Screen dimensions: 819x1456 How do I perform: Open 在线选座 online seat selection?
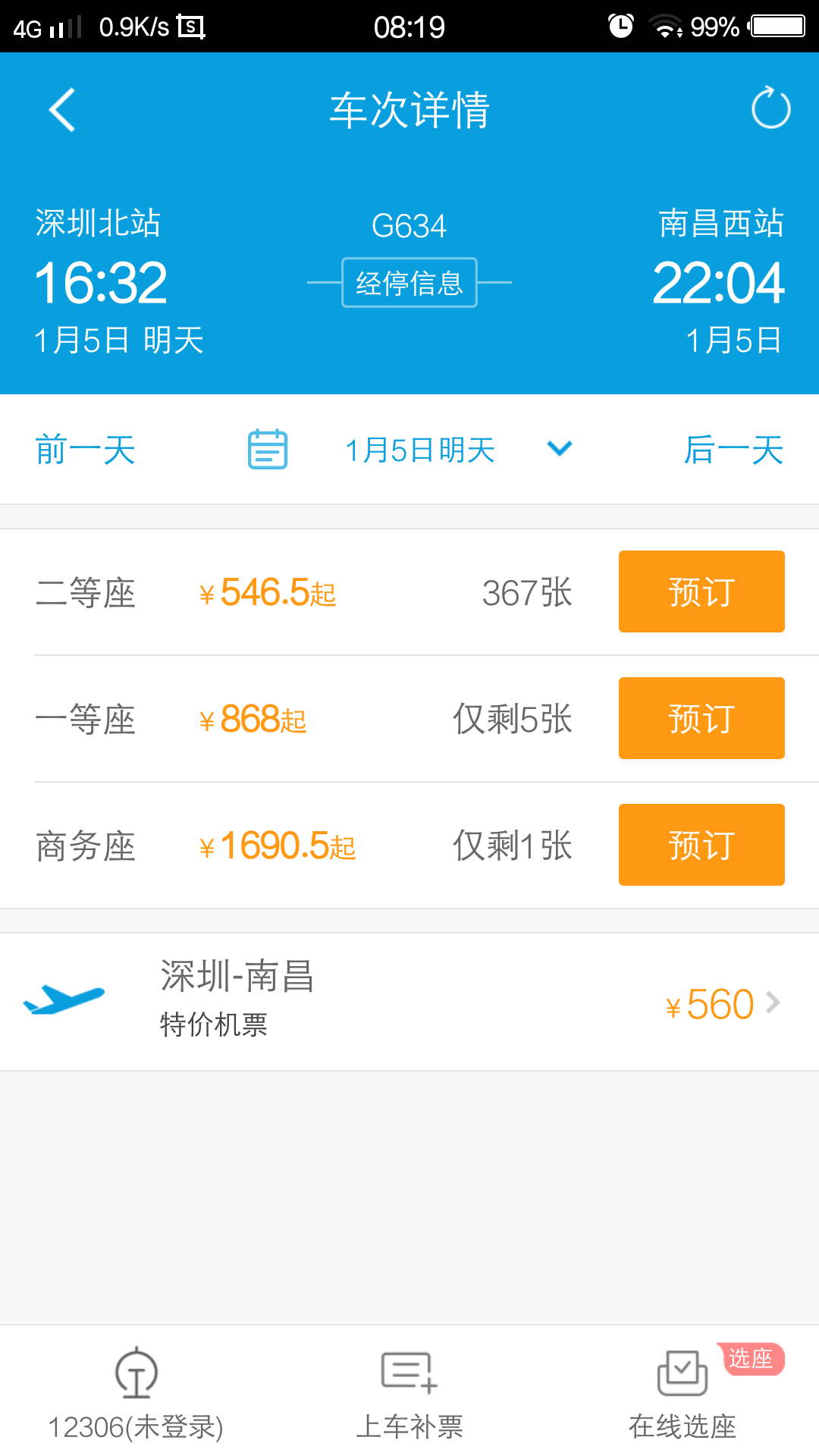(x=682, y=1394)
